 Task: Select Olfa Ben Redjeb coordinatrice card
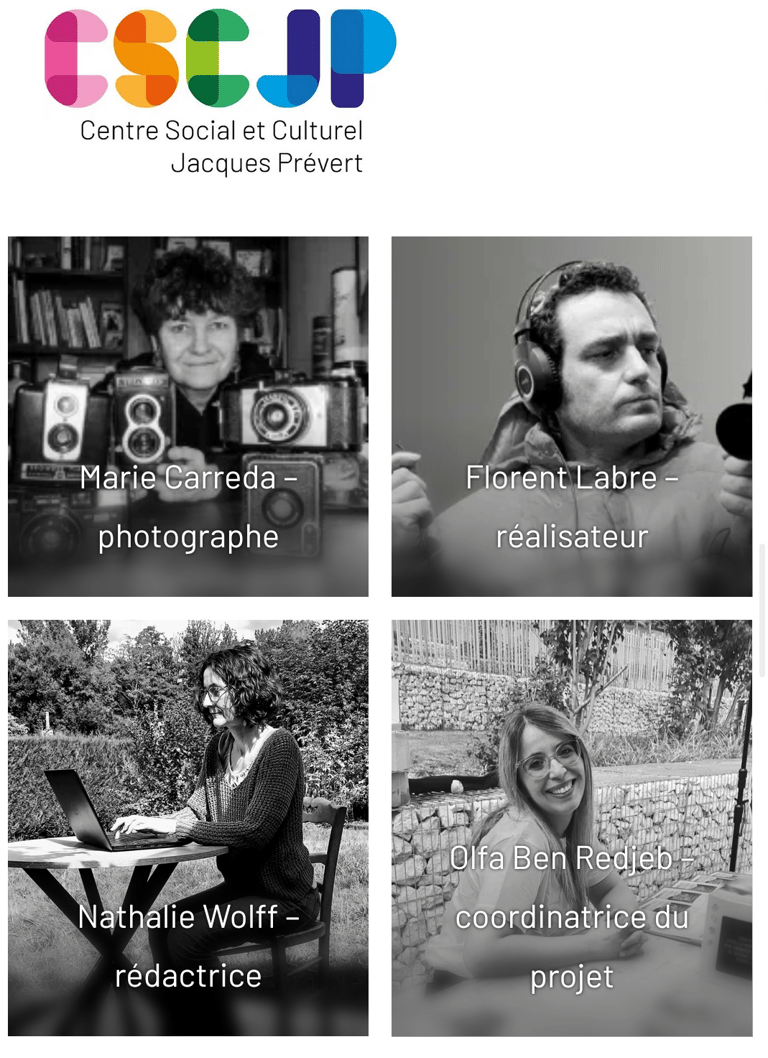[571, 827]
